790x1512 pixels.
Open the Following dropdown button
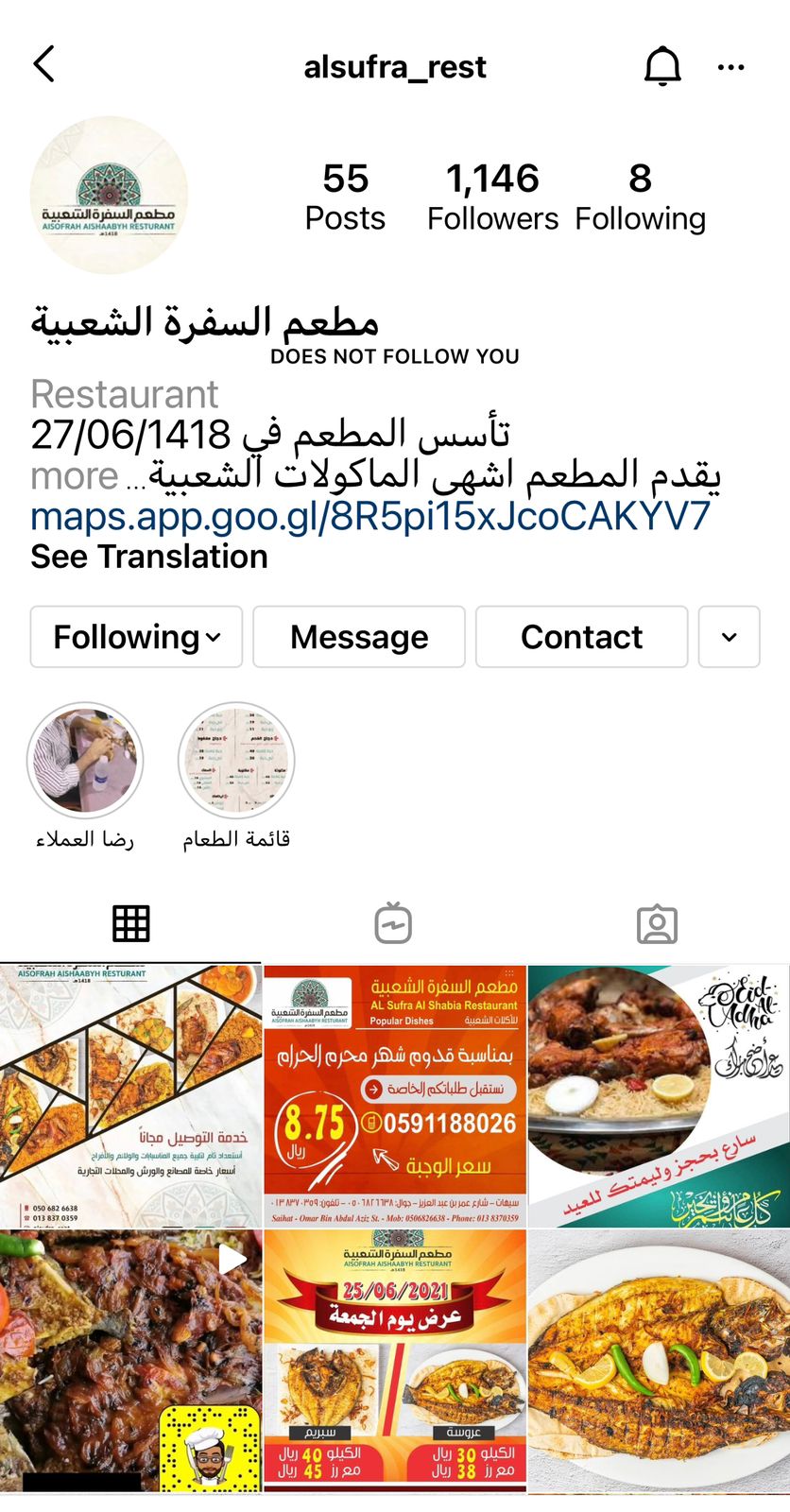136,637
